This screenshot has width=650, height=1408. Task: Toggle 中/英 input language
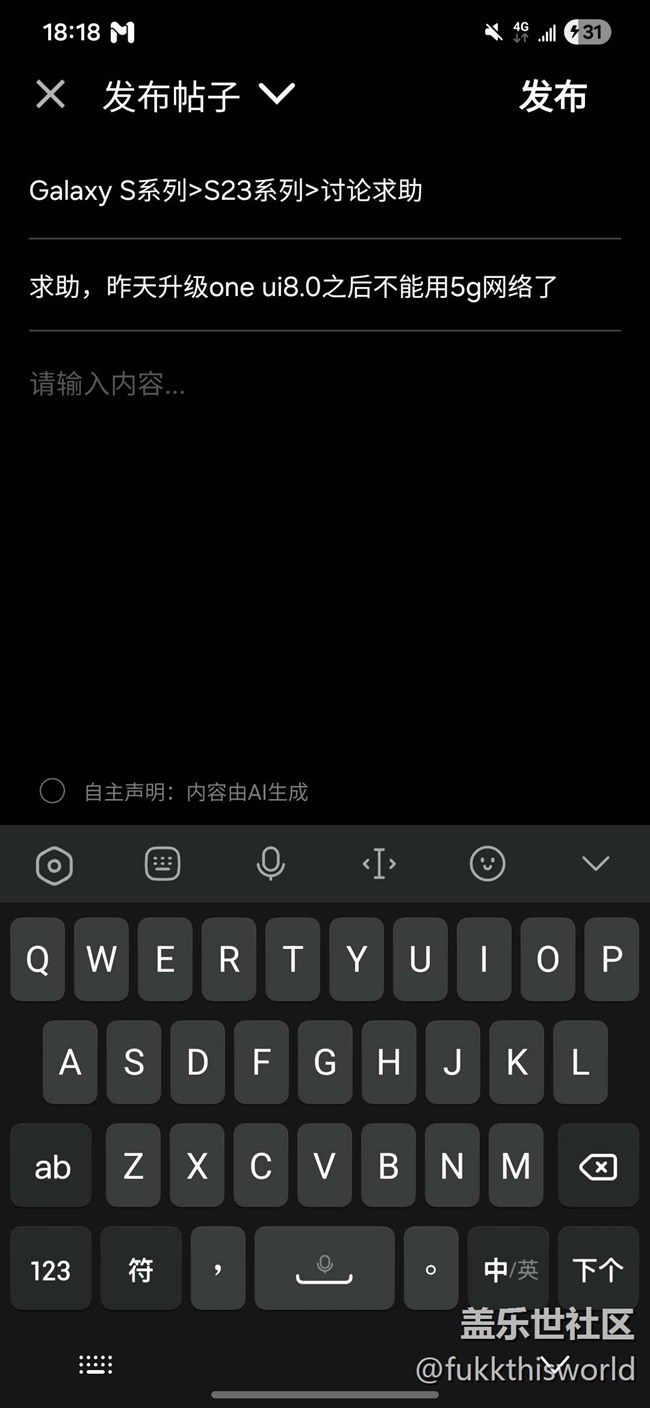point(510,1270)
